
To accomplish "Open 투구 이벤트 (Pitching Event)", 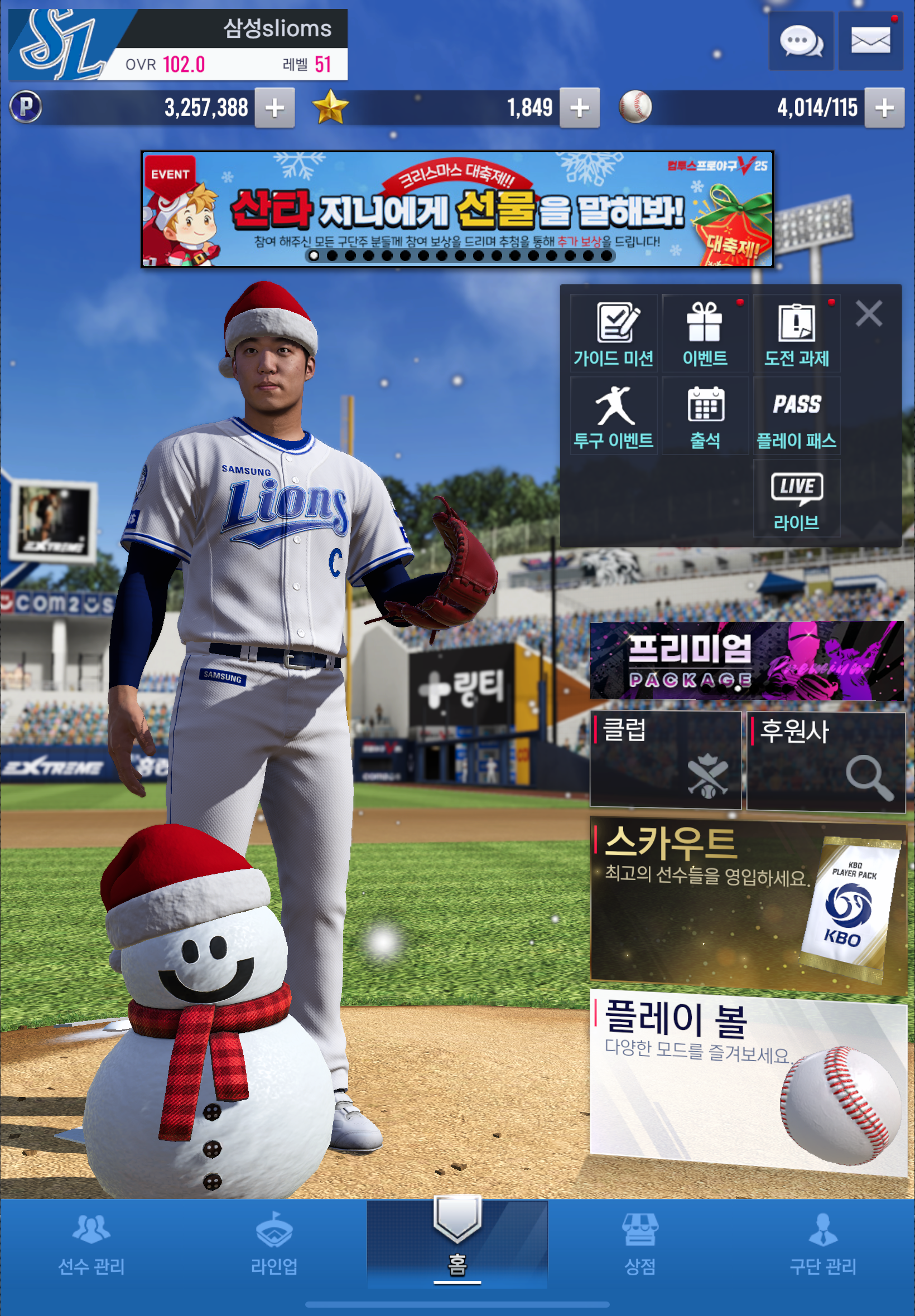I will 613,417.
